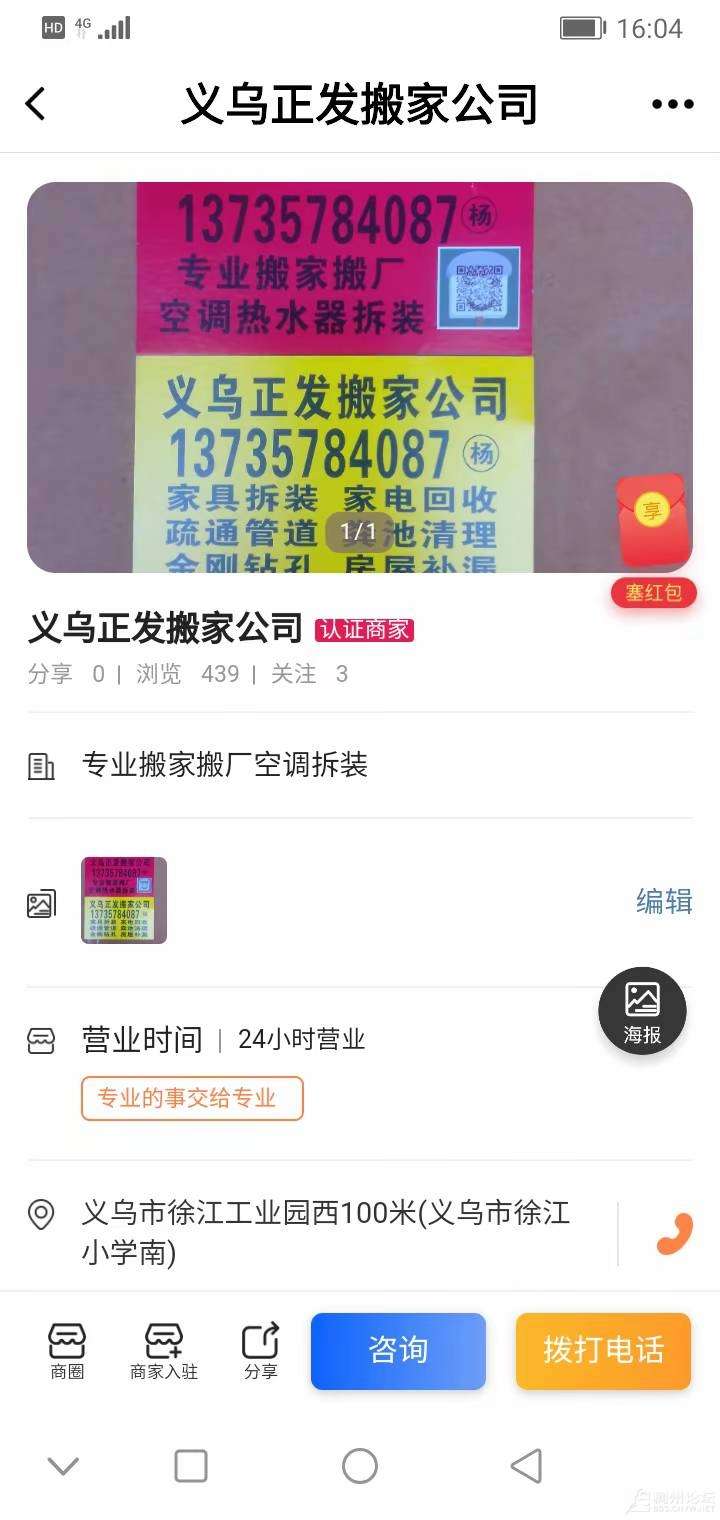Open recent apps with the square button
Viewport: 720px width, 1520px height.
191,1466
